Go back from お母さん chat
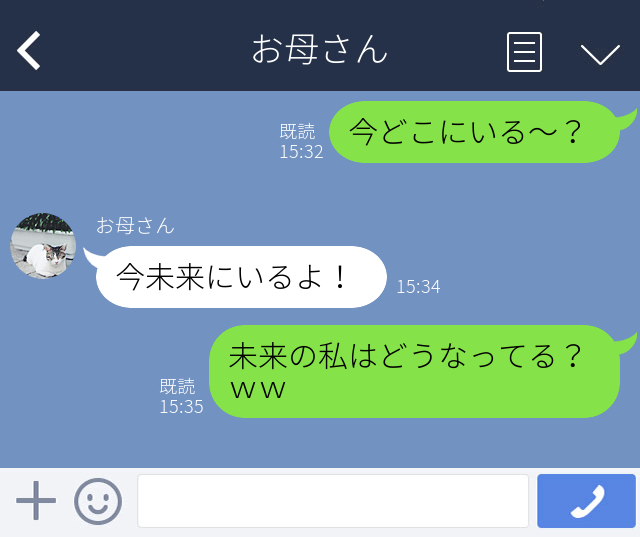640x537 pixels. [30, 50]
